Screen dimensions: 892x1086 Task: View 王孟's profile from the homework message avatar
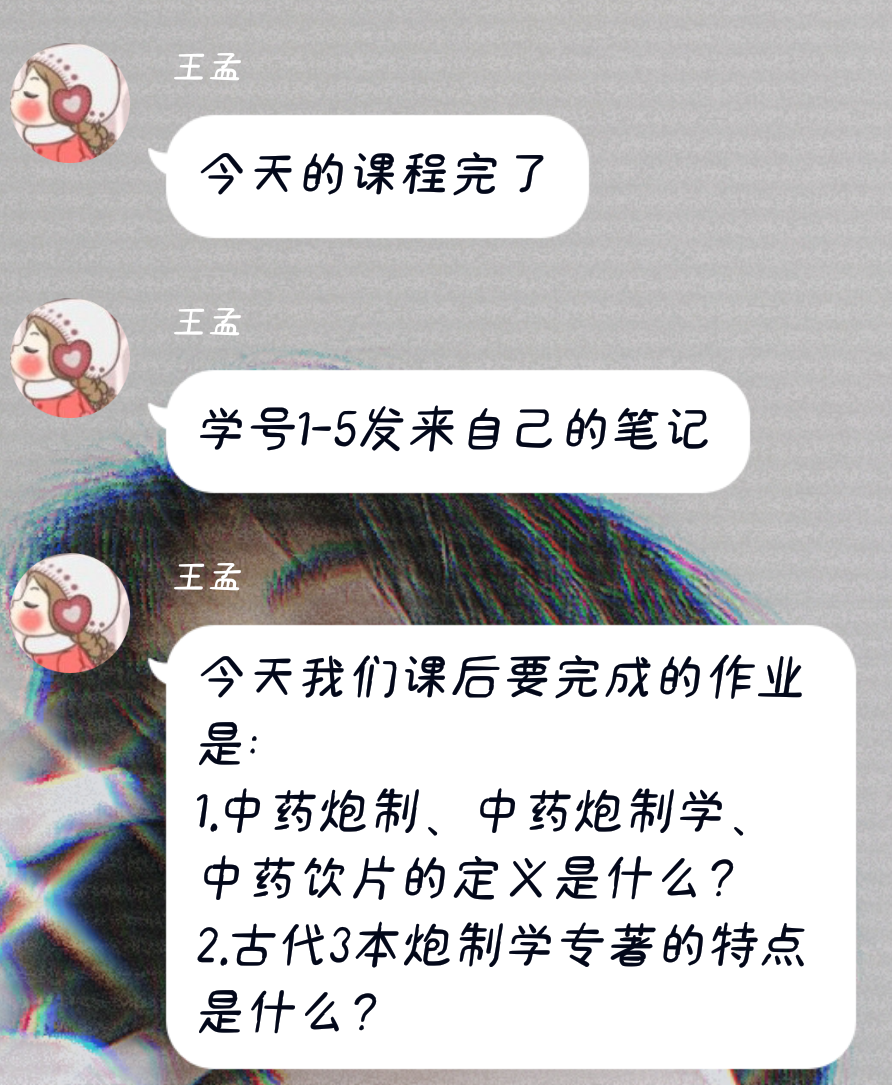coord(70,613)
